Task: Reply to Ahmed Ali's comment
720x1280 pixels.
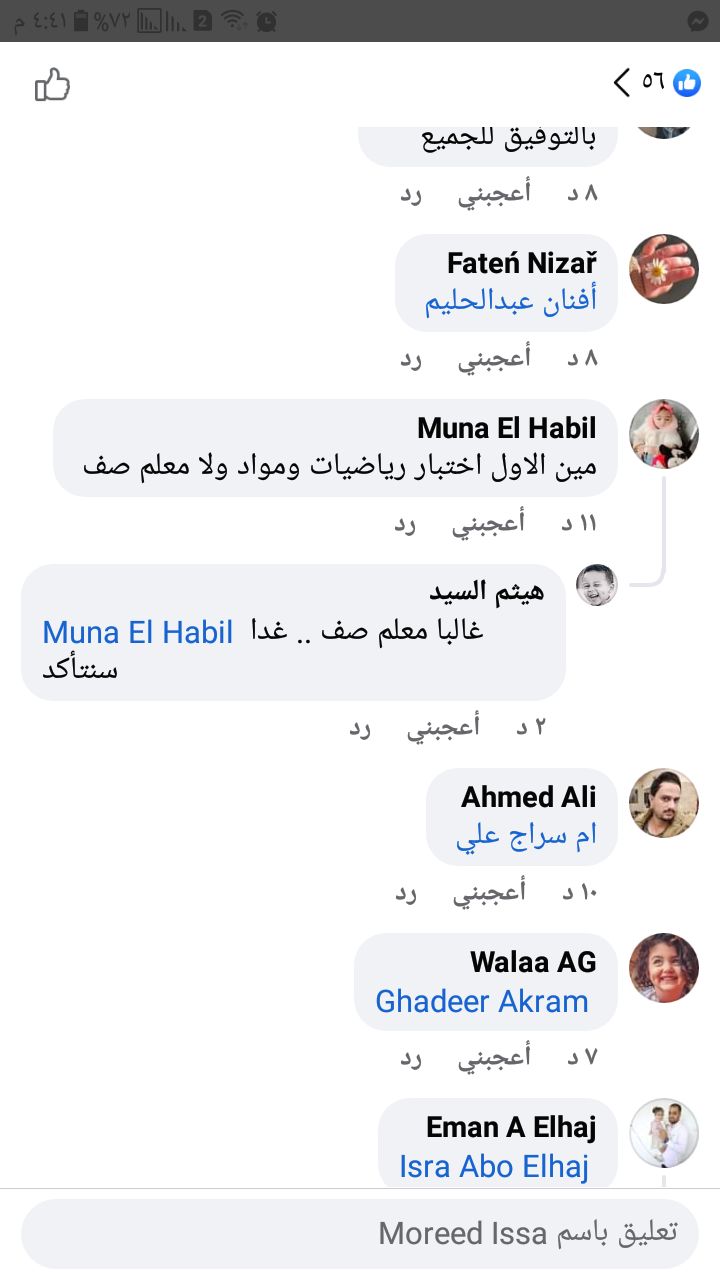Action: tap(406, 892)
